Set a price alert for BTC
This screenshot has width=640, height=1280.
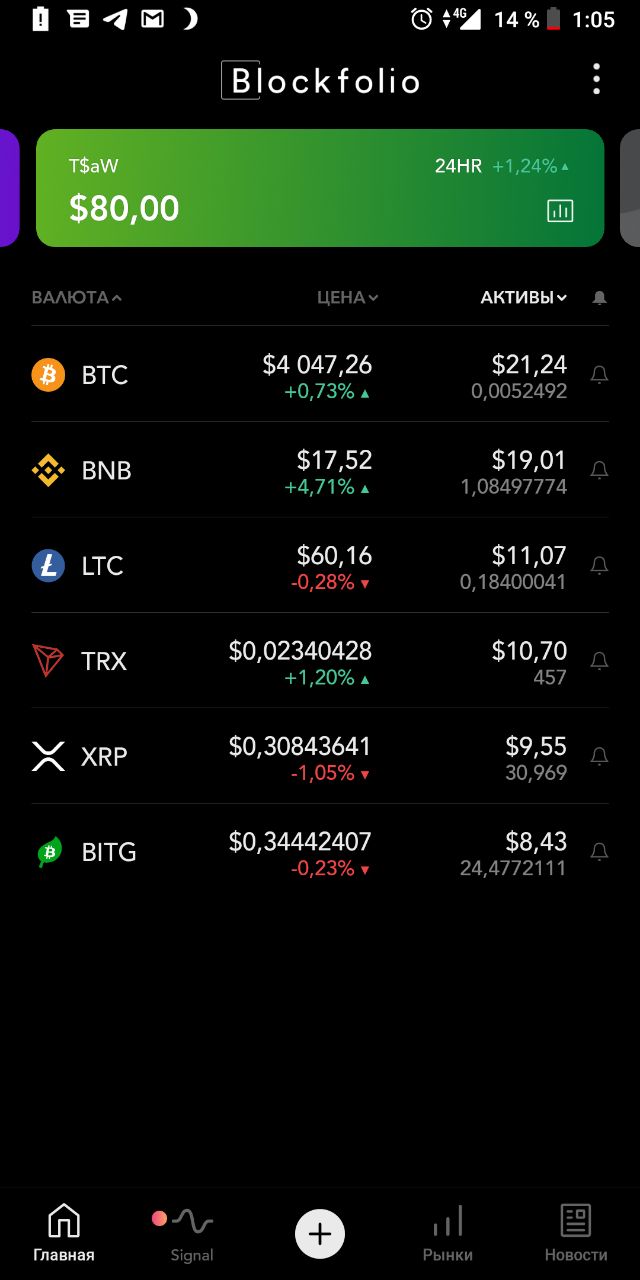599,375
